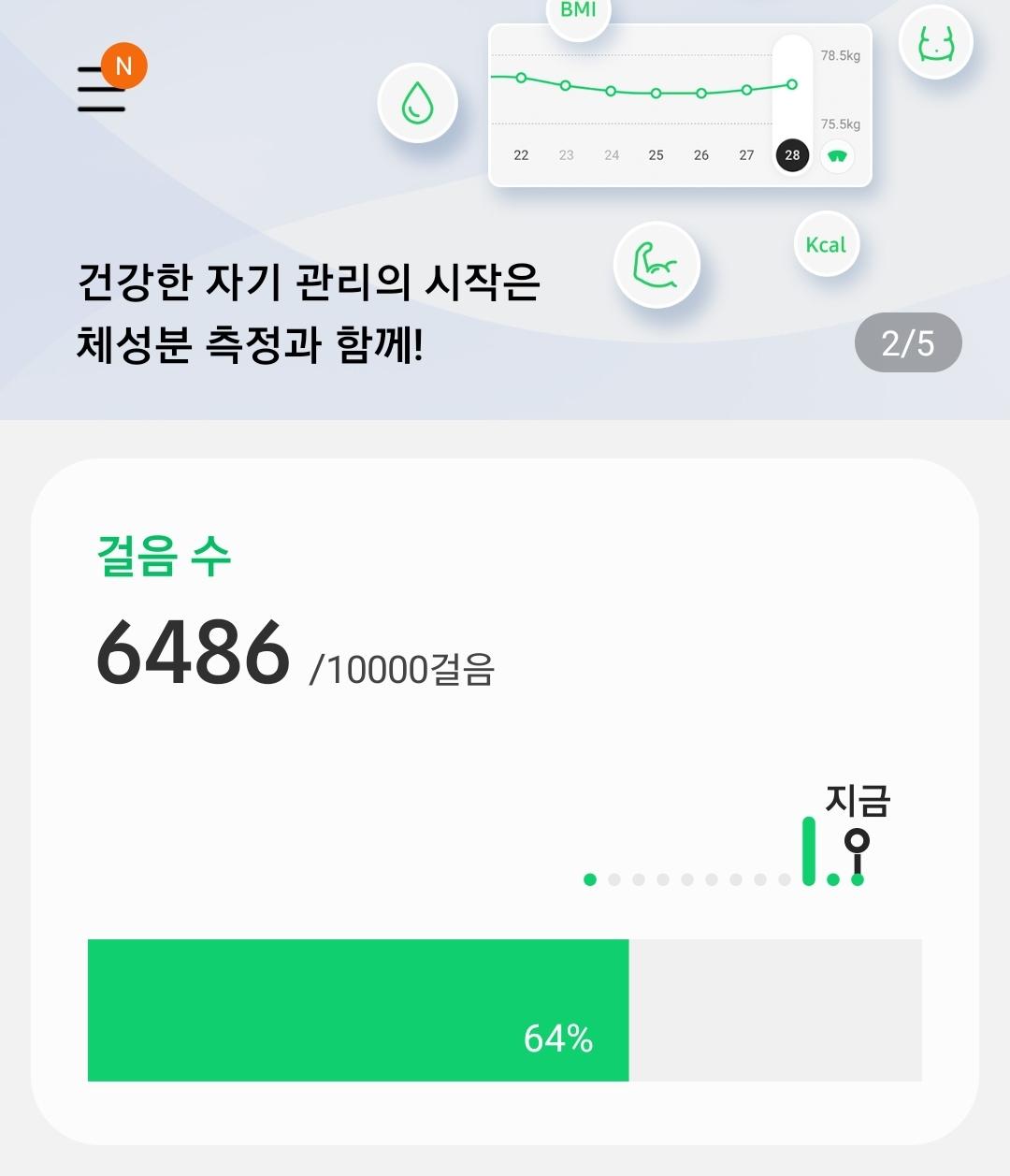Open the 걸음 수 step count card
The width and height of the screenshot is (1010, 1176).
click(505, 711)
